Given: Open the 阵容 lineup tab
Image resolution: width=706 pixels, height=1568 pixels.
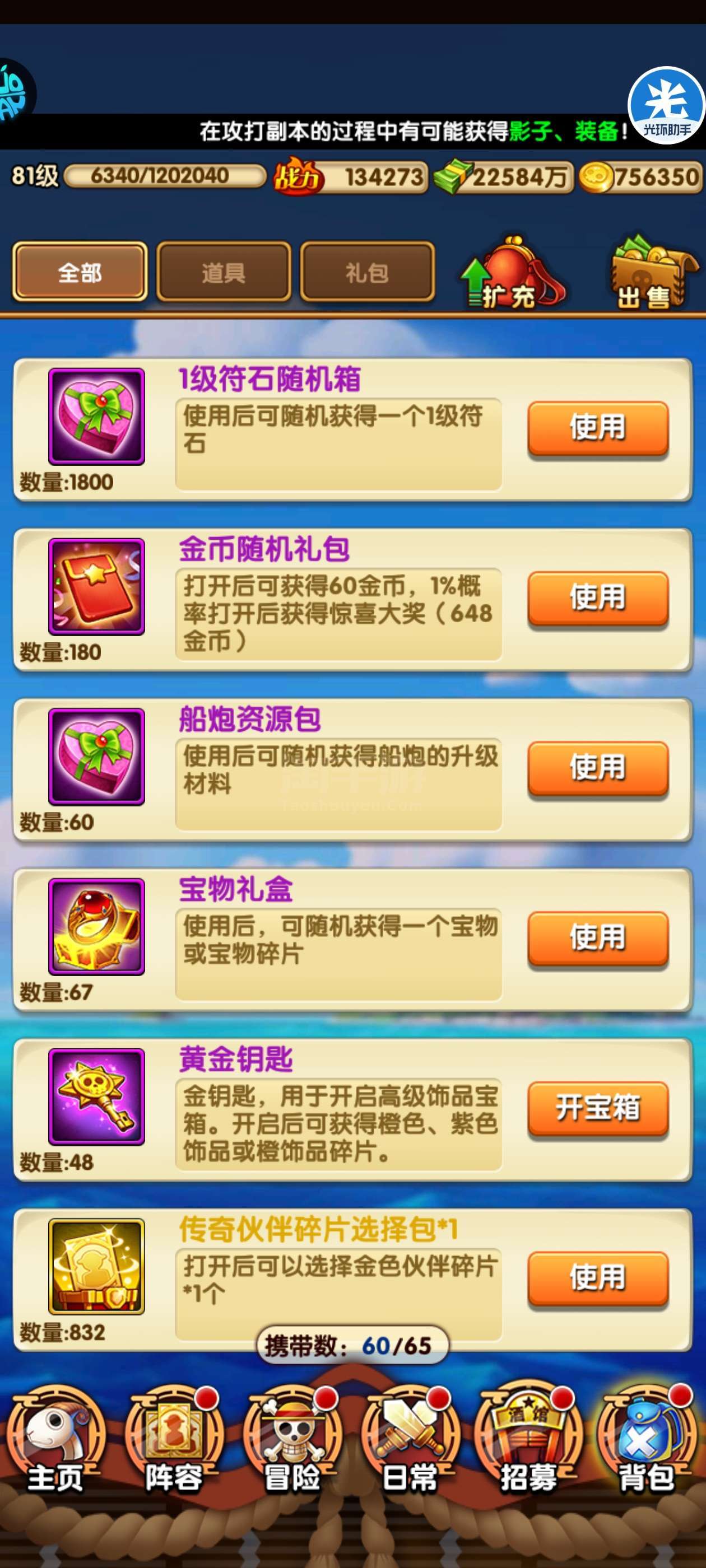Looking at the screenshot, I should (174, 1443).
